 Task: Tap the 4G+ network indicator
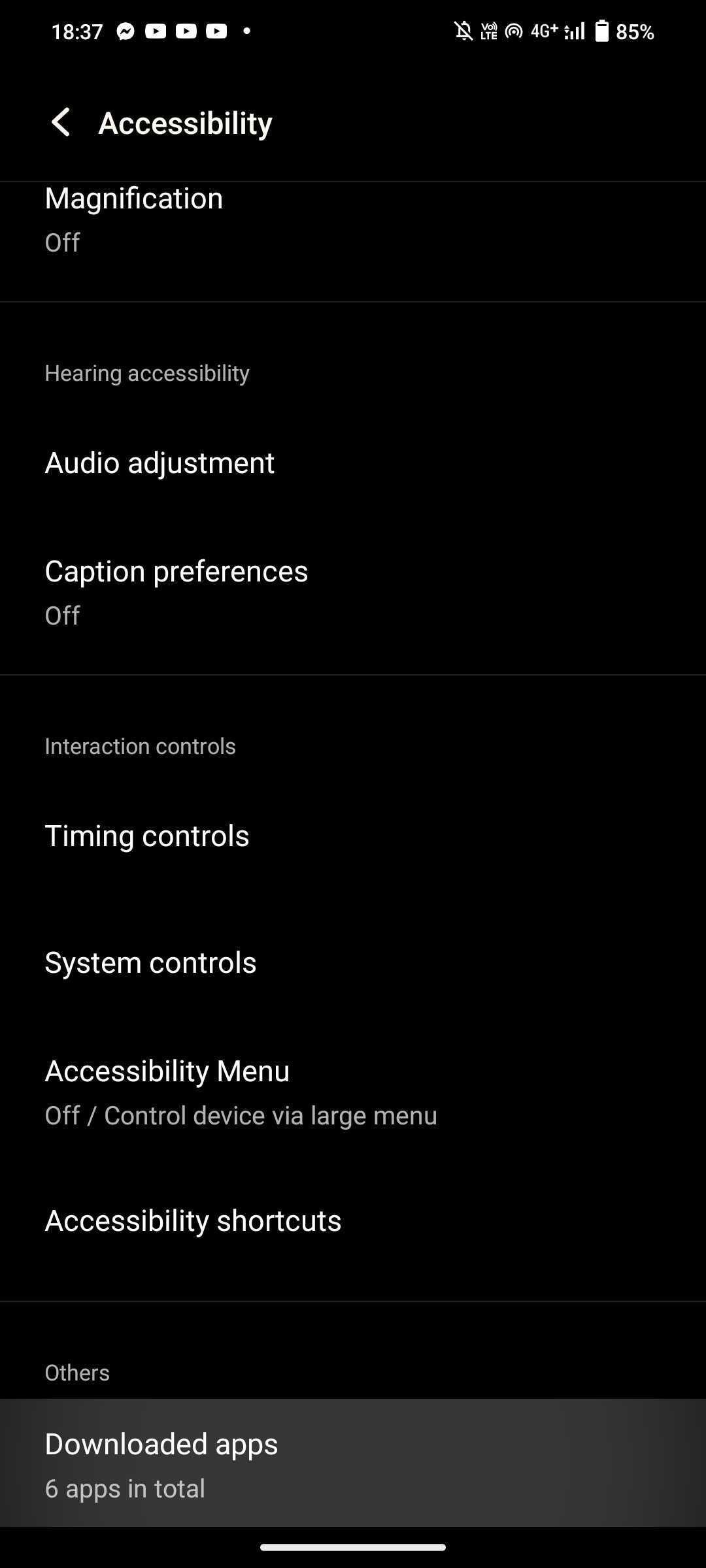pyautogui.click(x=544, y=31)
